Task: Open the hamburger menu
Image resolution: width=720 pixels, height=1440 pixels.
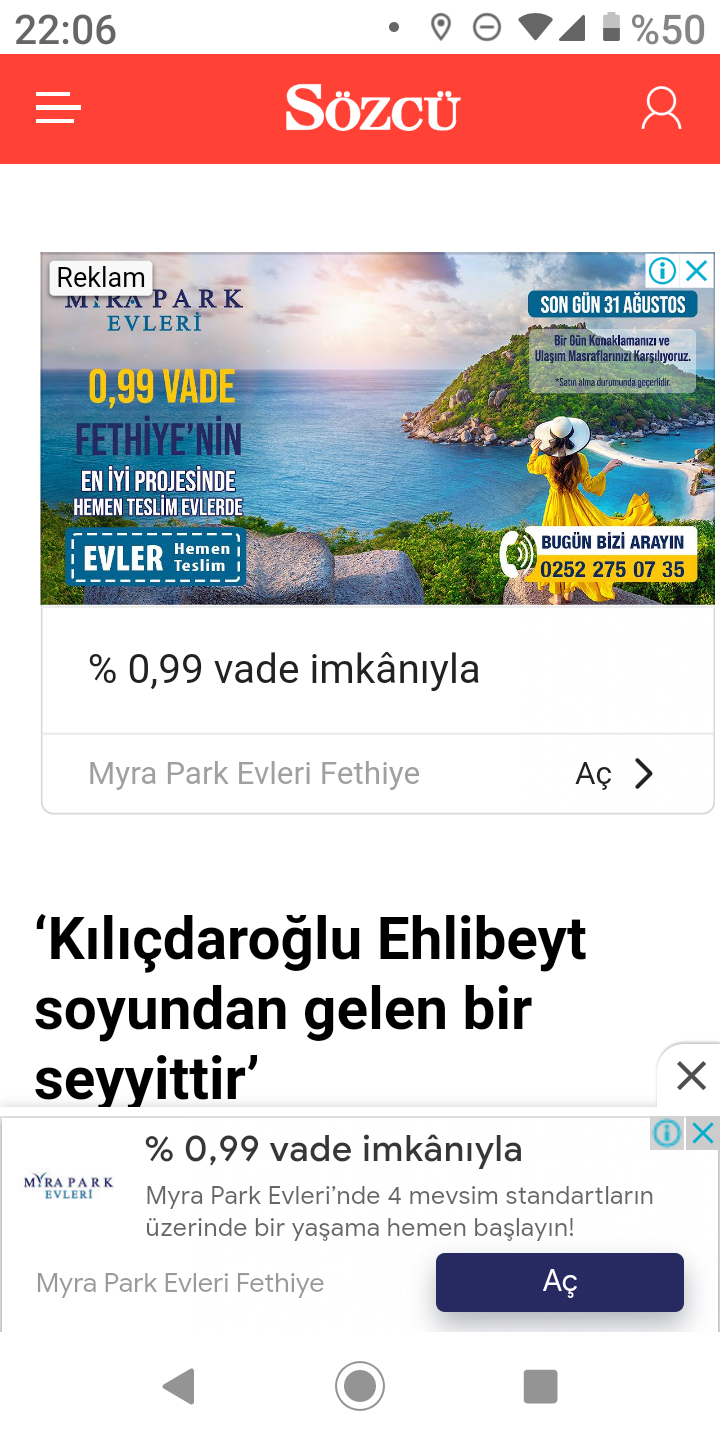Action: pos(58,108)
